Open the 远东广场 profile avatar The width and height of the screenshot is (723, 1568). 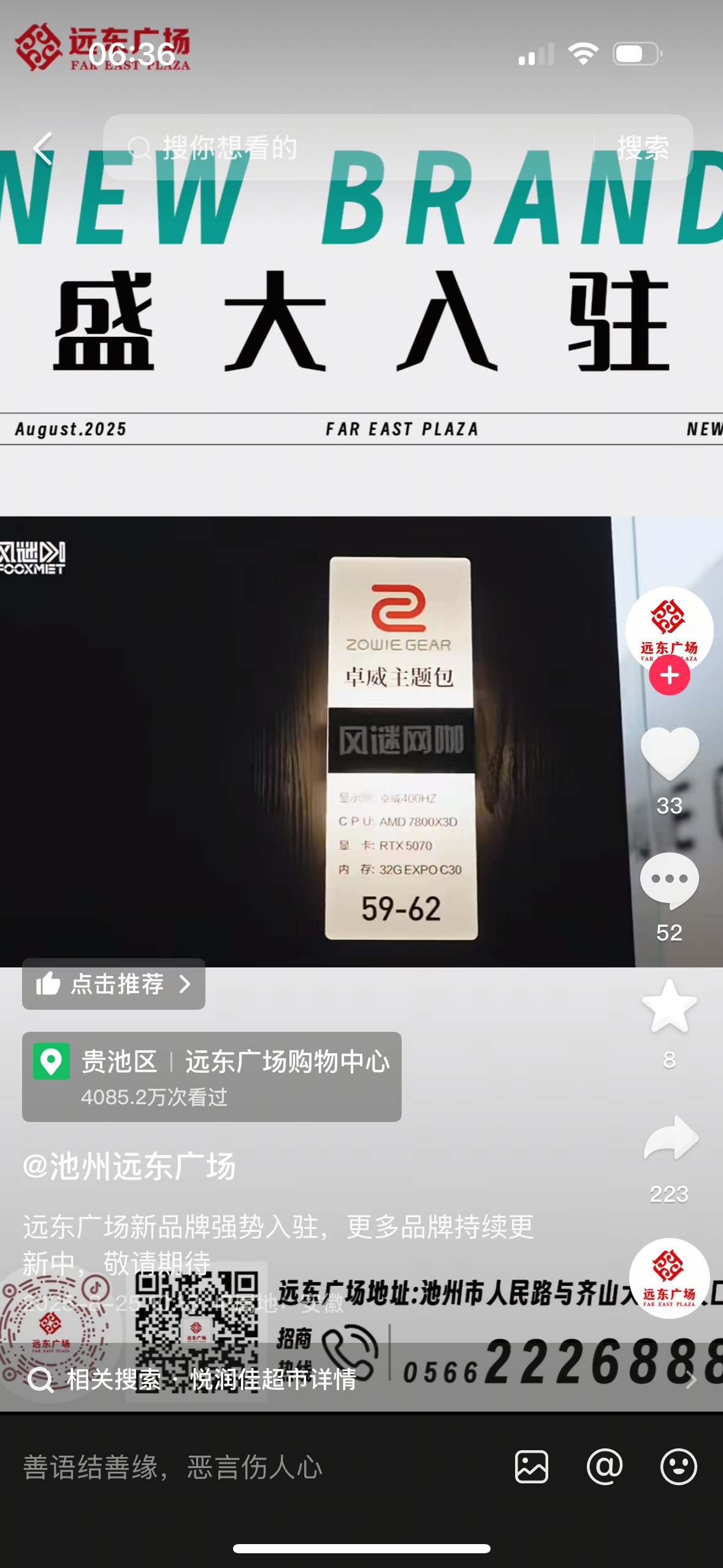(669, 626)
